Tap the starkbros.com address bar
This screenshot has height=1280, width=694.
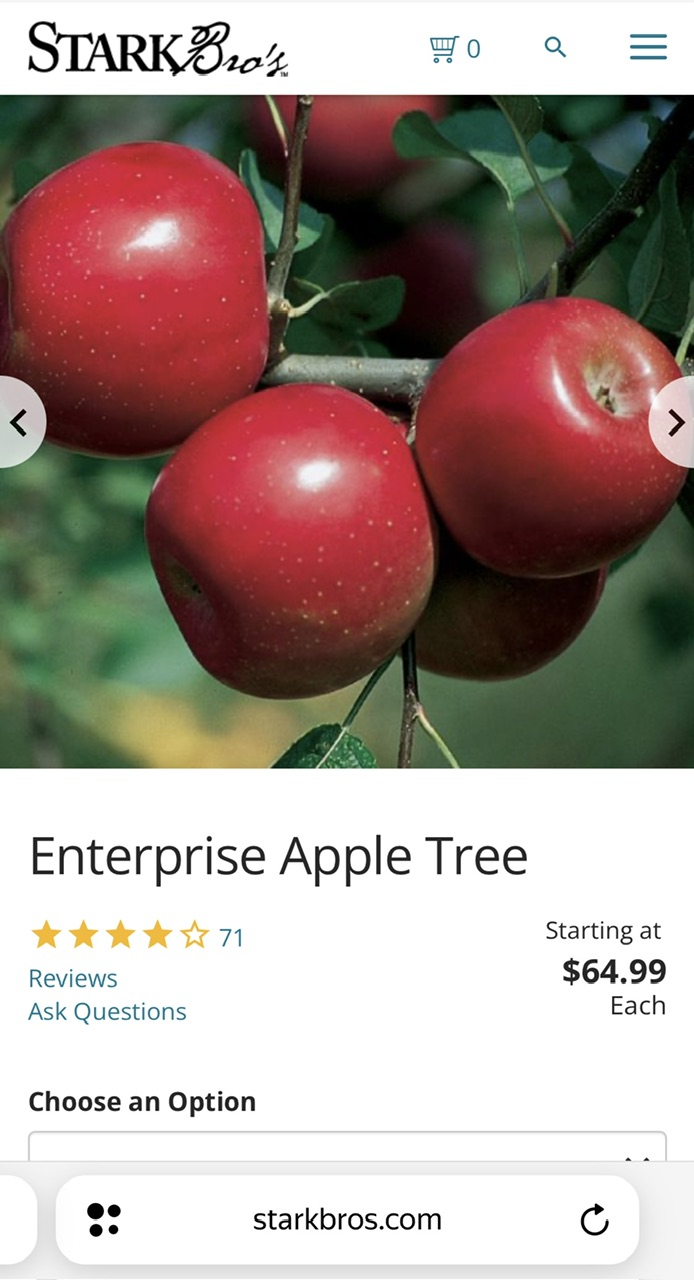(347, 1220)
